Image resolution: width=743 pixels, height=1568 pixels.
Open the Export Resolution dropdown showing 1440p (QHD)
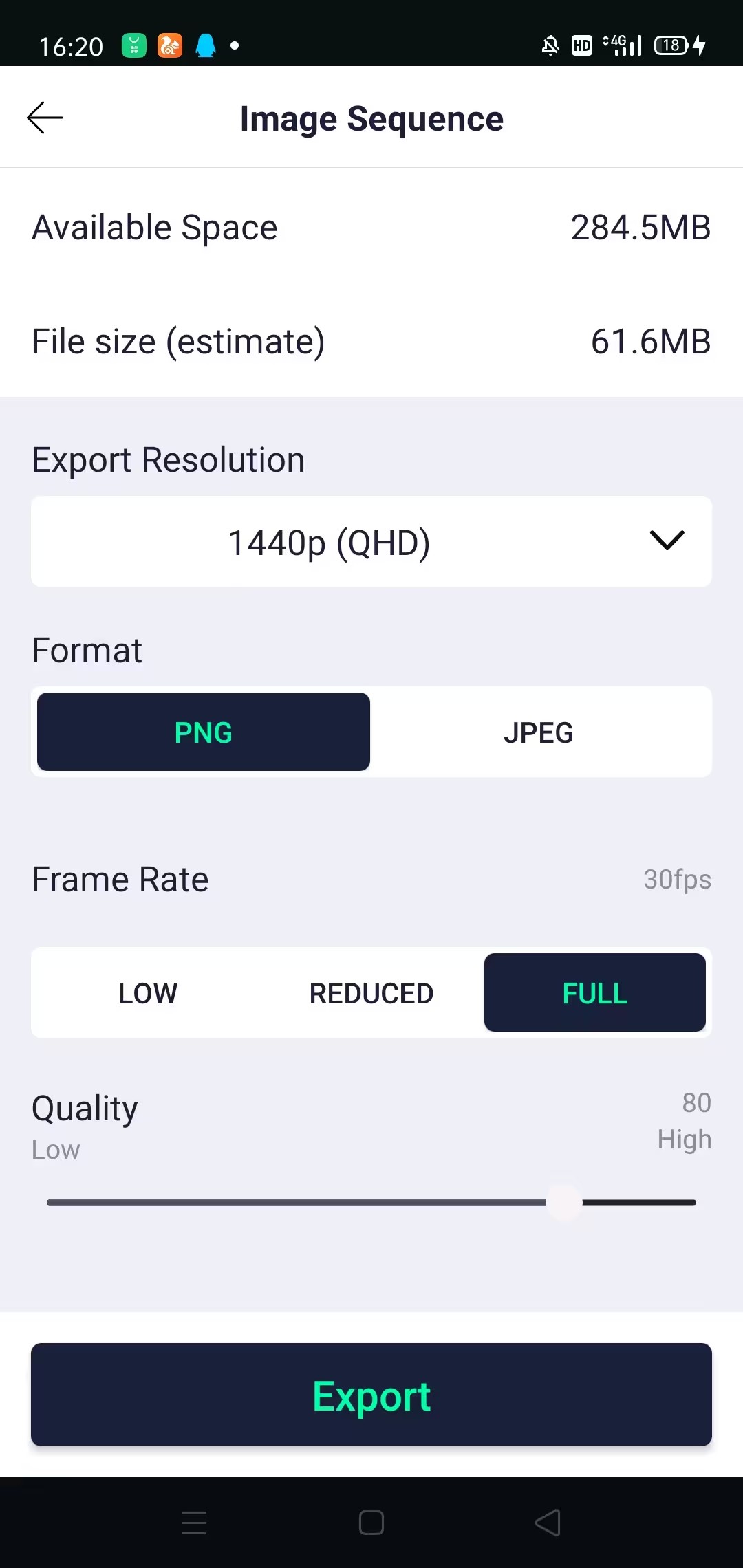[x=371, y=542]
